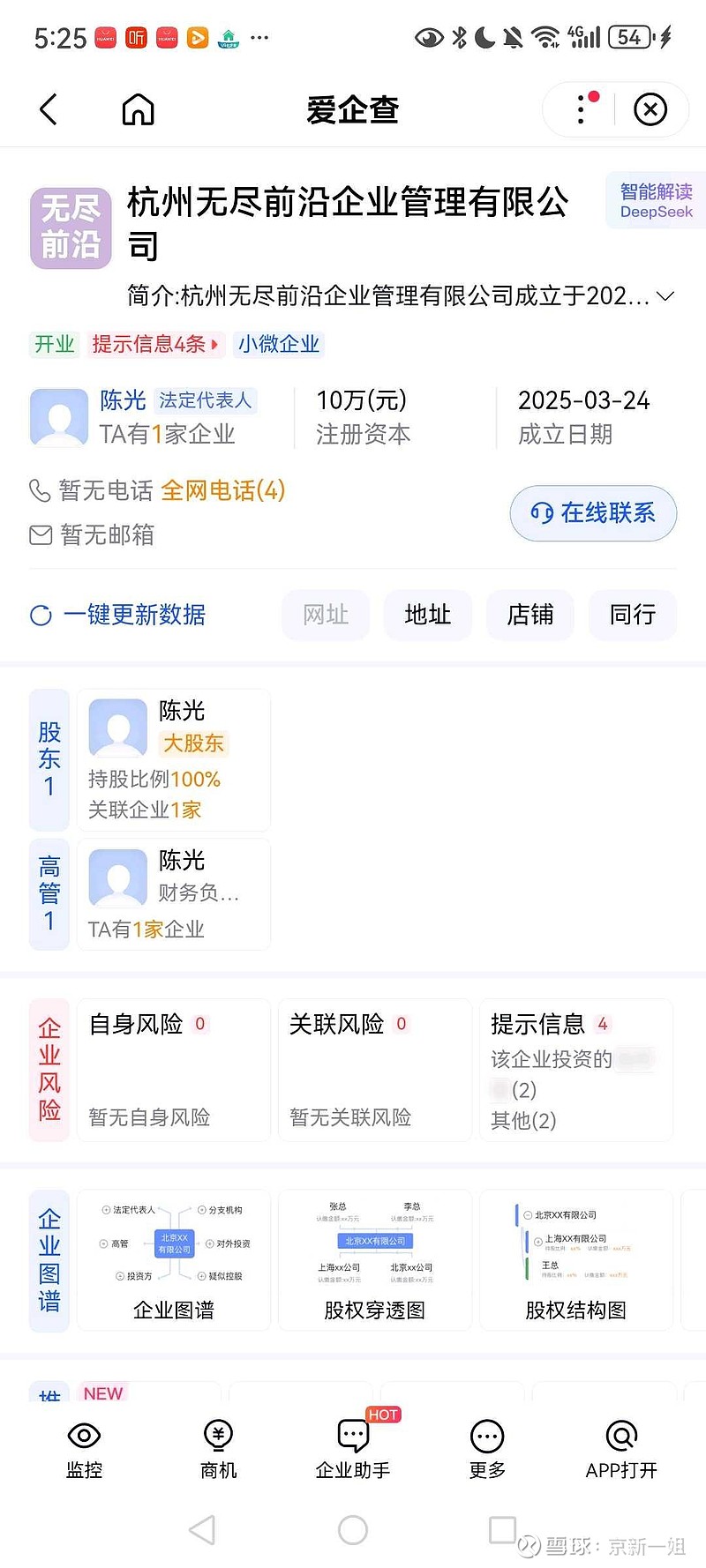Image resolution: width=706 pixels, height=1568 pixels.
Task: Open the 自身风险 card
Action: 174,1069
